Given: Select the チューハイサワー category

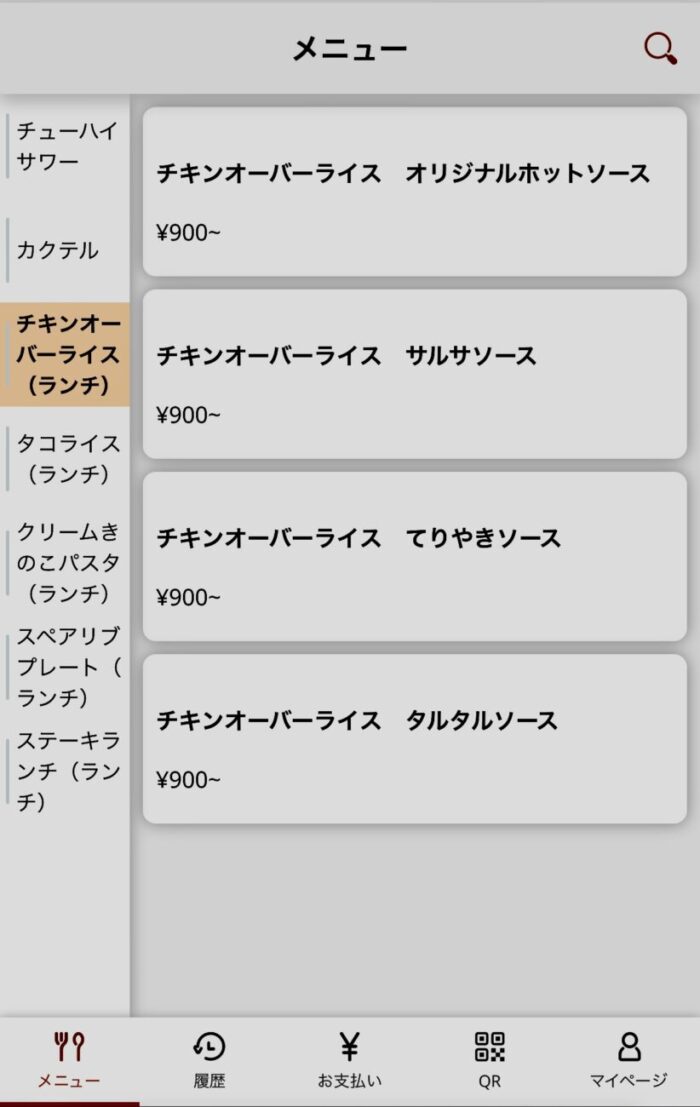Looking at the screenshot, I should coord(66,146).
